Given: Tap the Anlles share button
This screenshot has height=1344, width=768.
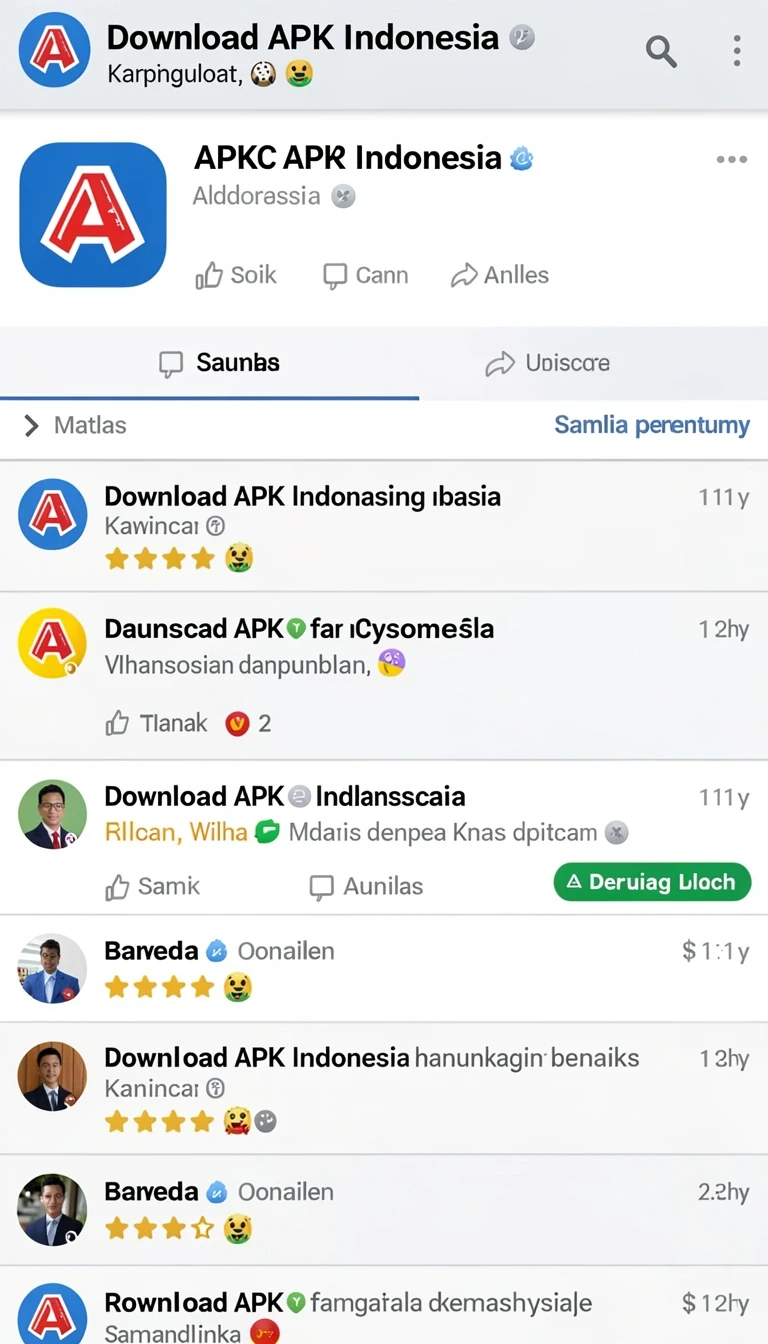Looking at the screenshot, I should 500,275.
